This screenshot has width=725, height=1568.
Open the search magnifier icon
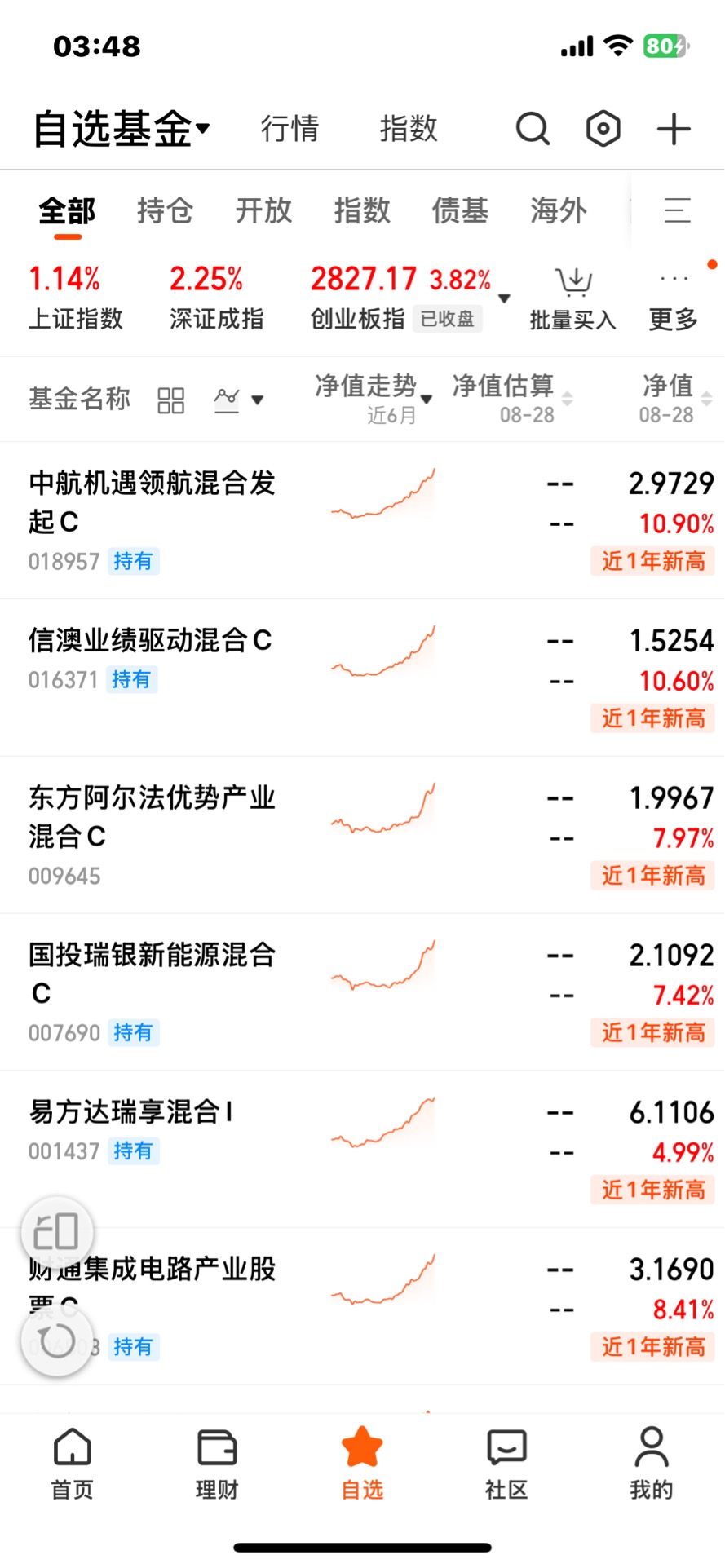tap(533, 129)
